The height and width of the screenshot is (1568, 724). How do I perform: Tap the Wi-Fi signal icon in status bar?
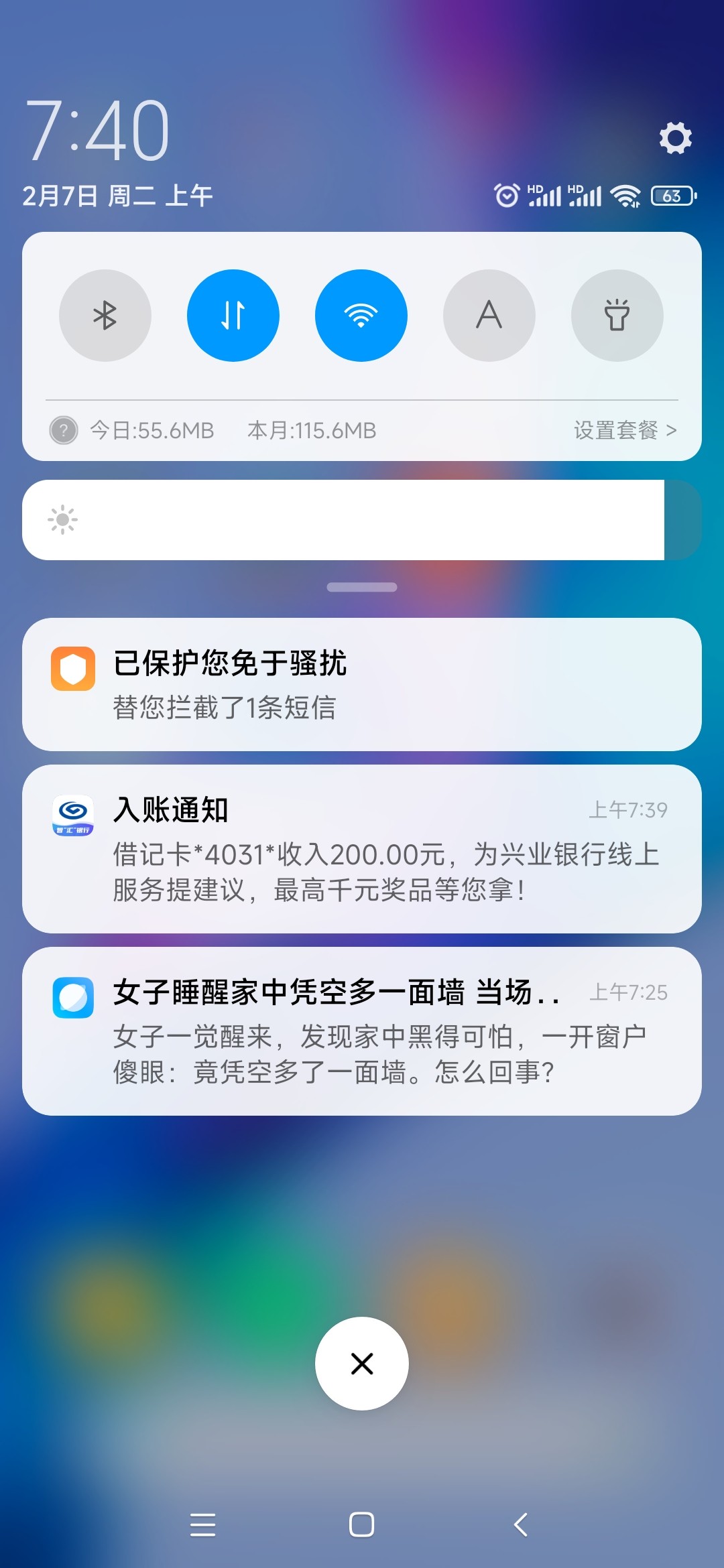pos(627,195)
